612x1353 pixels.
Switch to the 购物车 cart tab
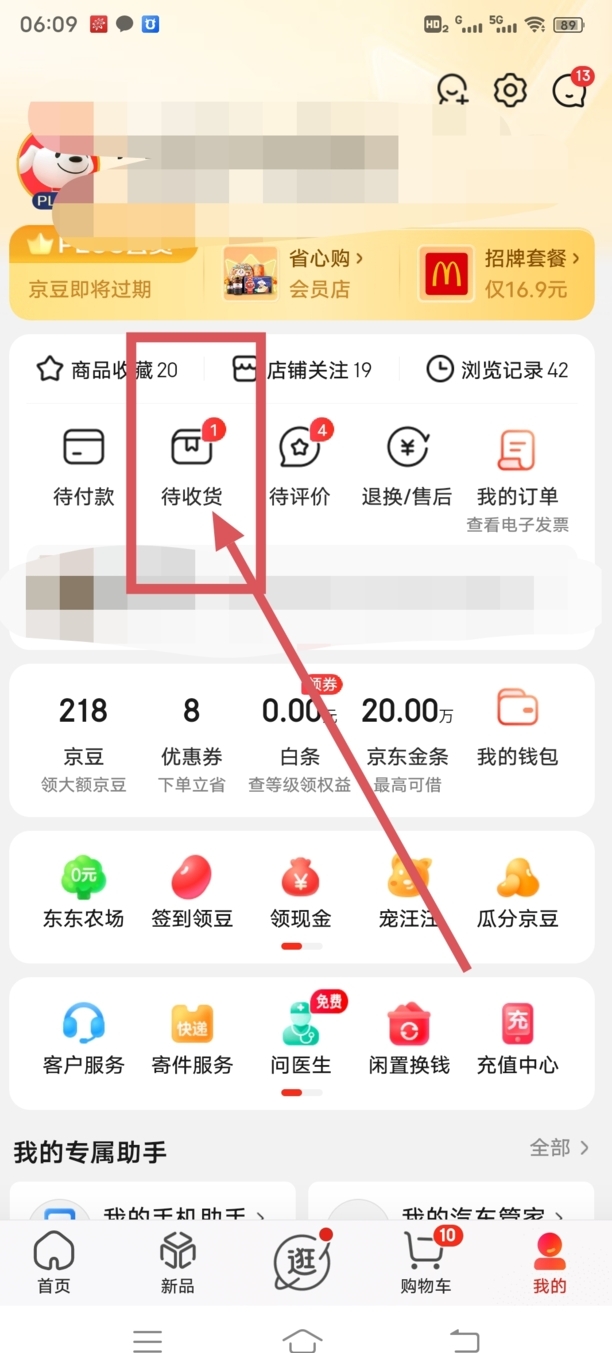tap(425, 1263)
